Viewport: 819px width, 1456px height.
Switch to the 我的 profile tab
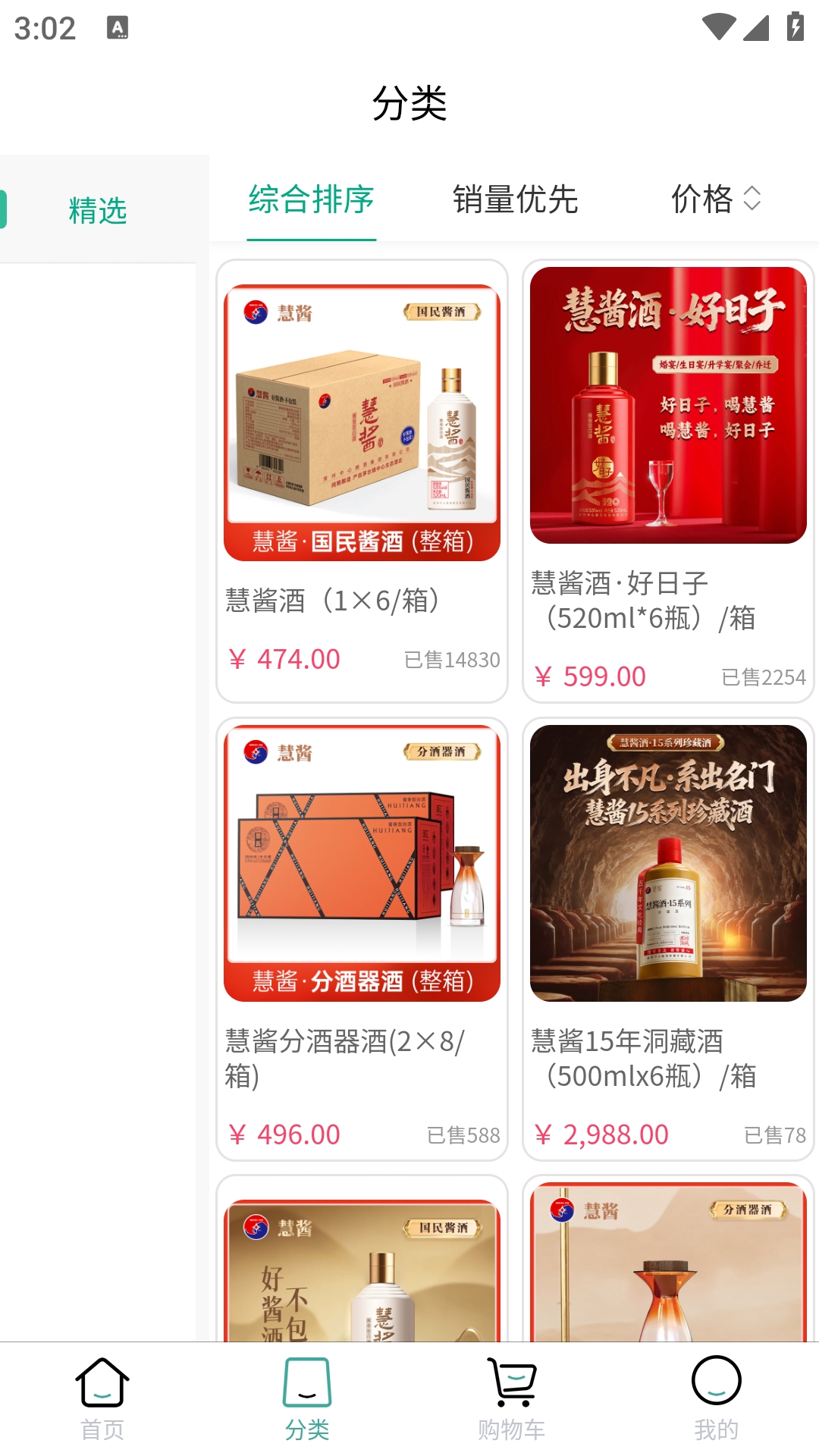(x=716, y=1398)
